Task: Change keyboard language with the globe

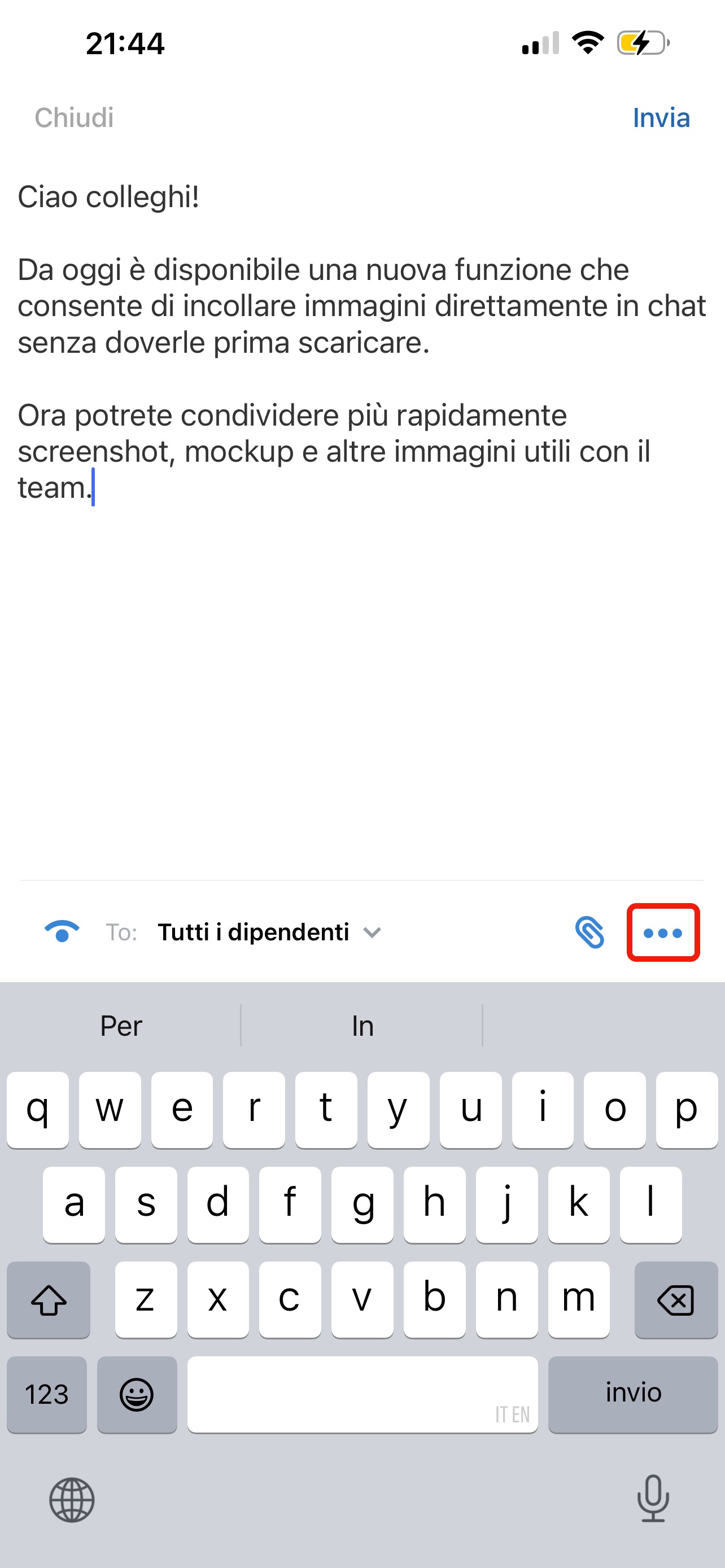Action: [x=72, y=1500]
